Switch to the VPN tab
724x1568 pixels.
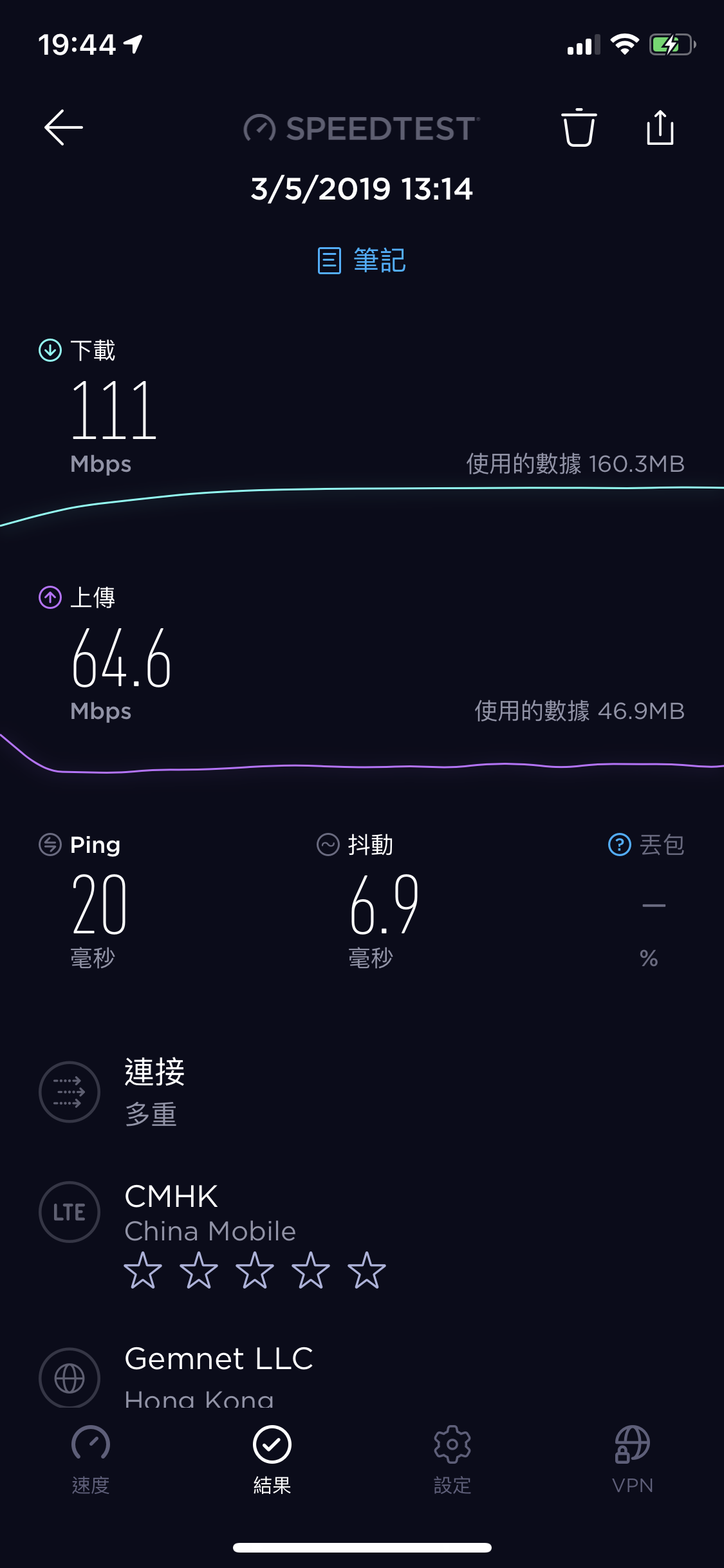coord(633,1460)
